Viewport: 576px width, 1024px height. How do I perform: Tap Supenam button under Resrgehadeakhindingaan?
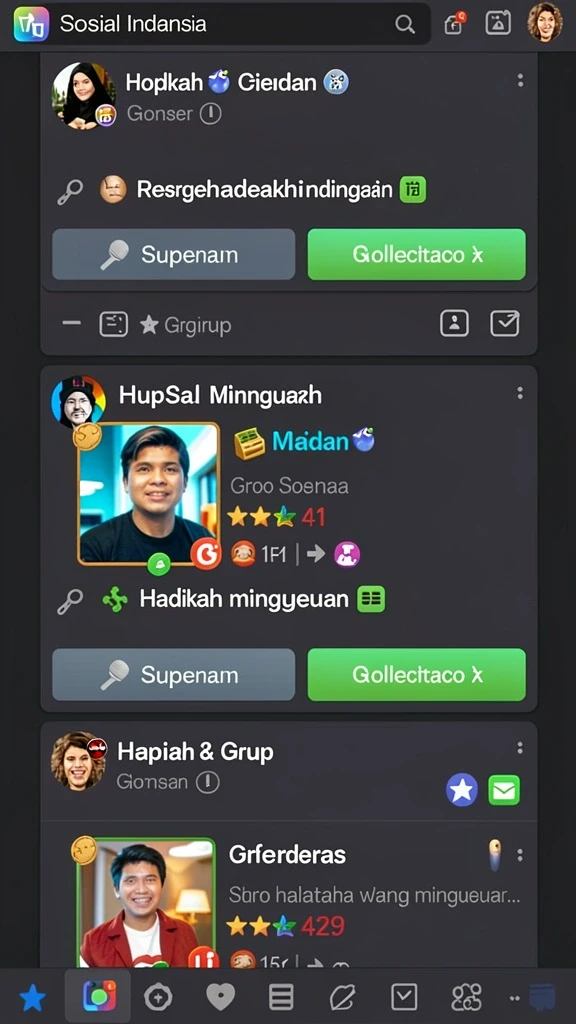tap(174, 254)
